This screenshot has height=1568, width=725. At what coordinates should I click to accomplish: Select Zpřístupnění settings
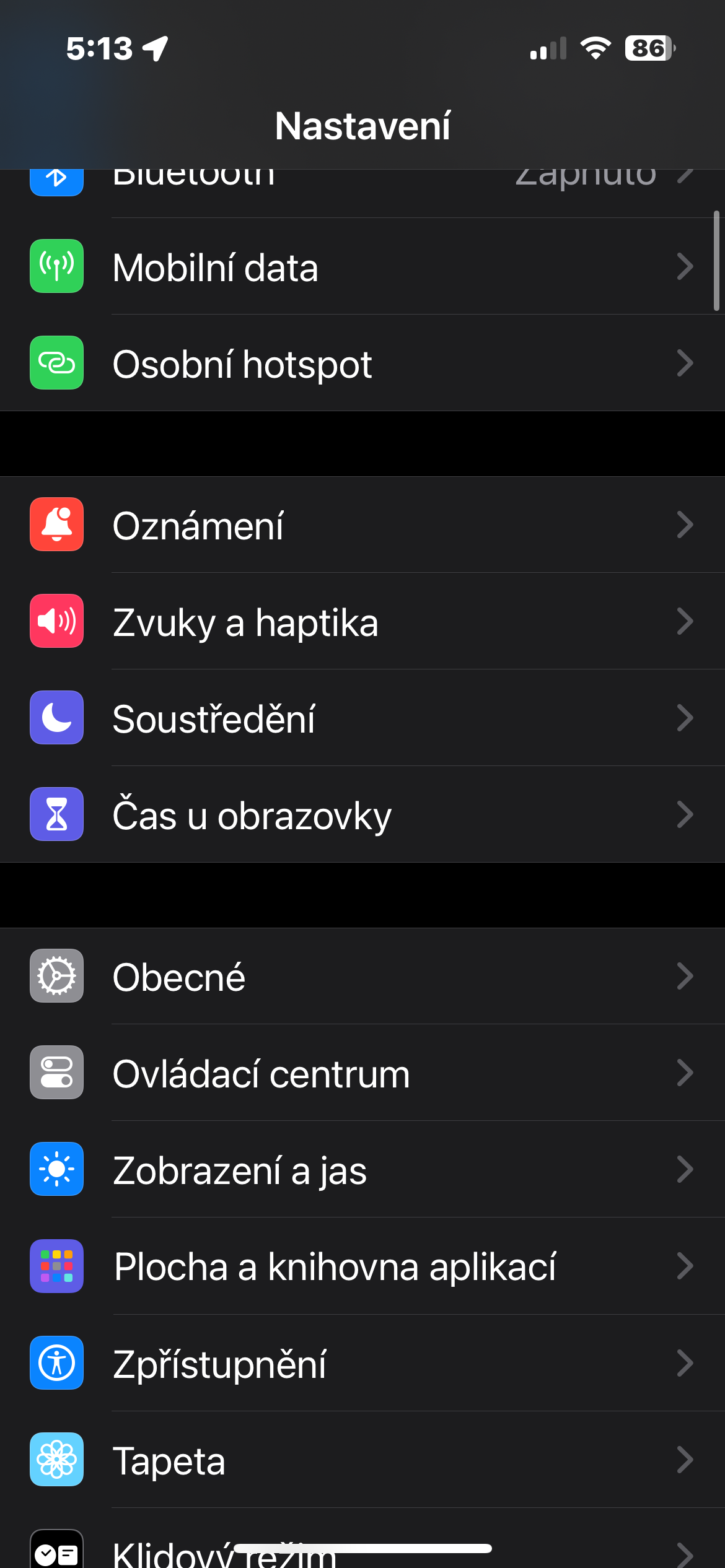point(362,1363)
